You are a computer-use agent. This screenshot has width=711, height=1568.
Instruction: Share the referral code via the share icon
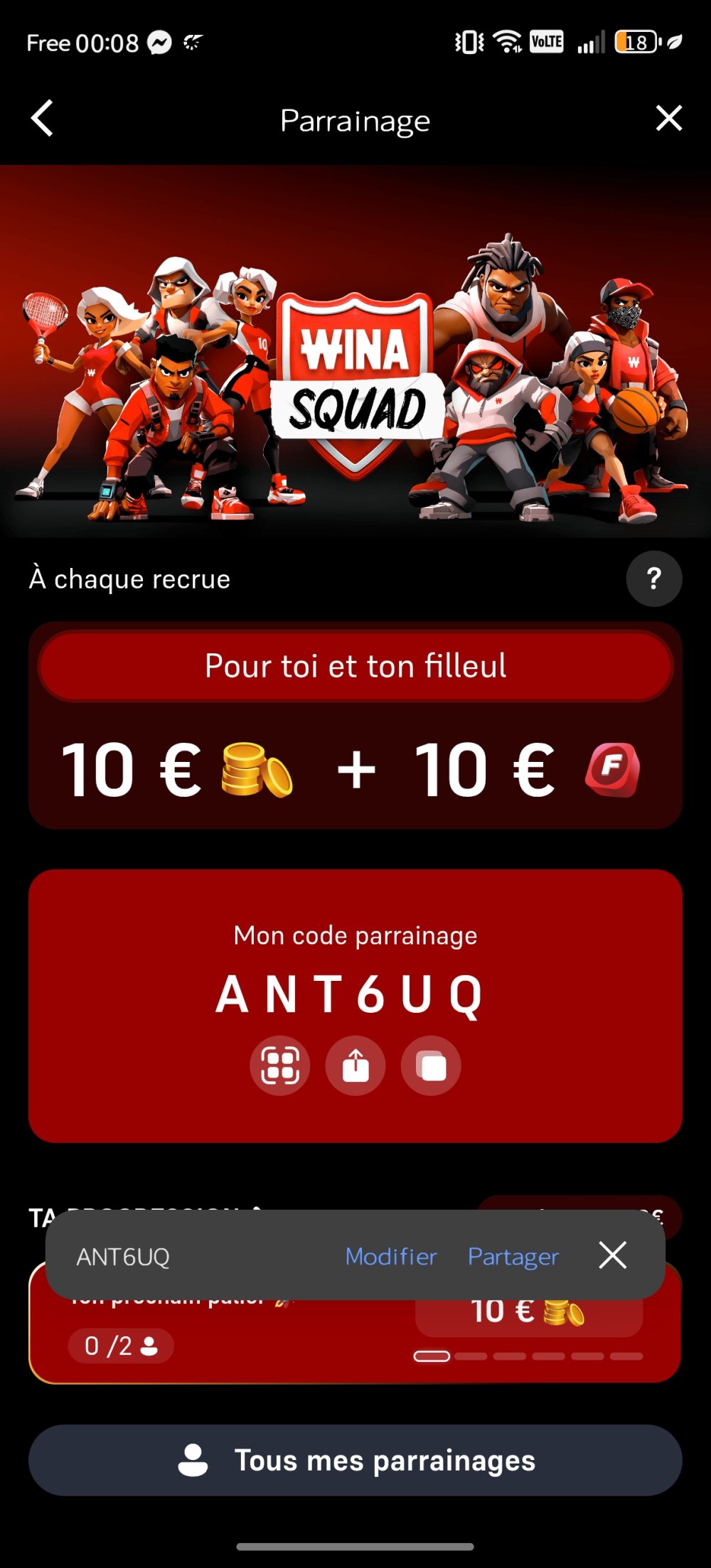pos(355,1065)
